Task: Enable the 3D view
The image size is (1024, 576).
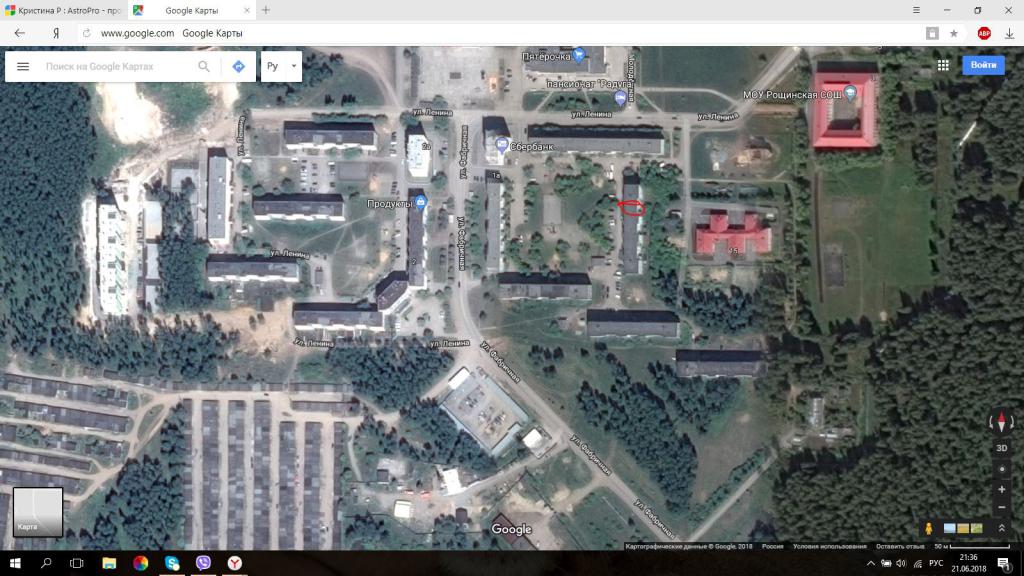Action: pos(1001,448)
